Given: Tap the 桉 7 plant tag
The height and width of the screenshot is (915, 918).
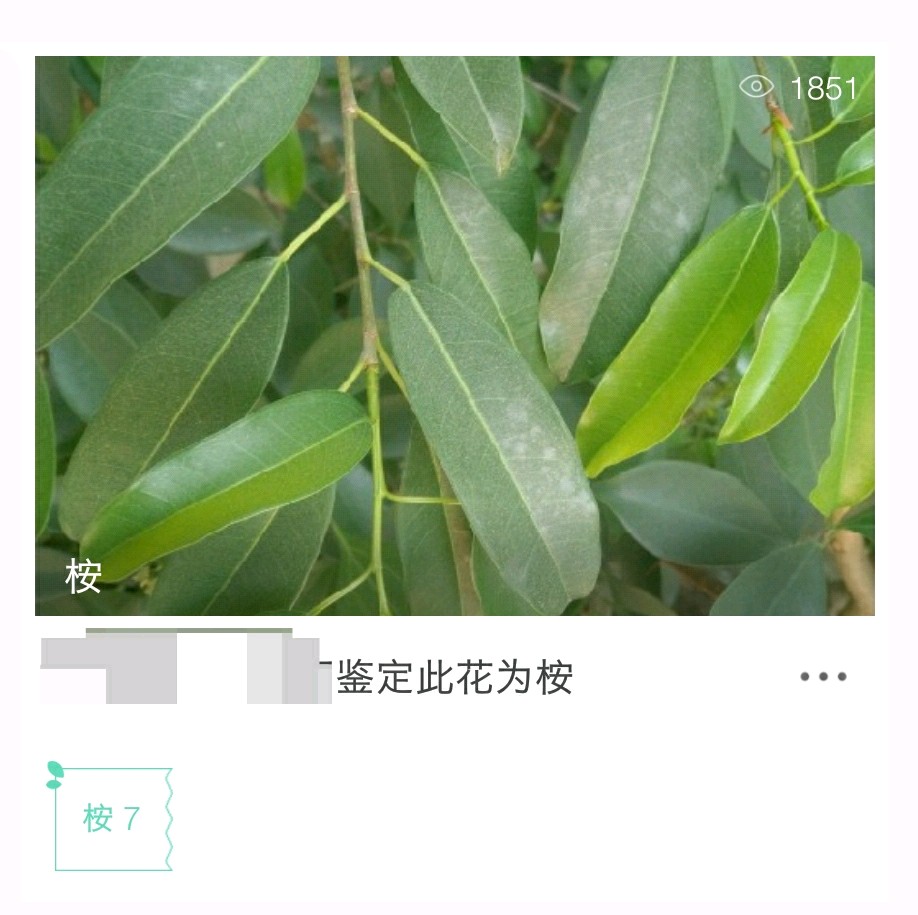Looking at the screenshot, I should click(112, 819).
